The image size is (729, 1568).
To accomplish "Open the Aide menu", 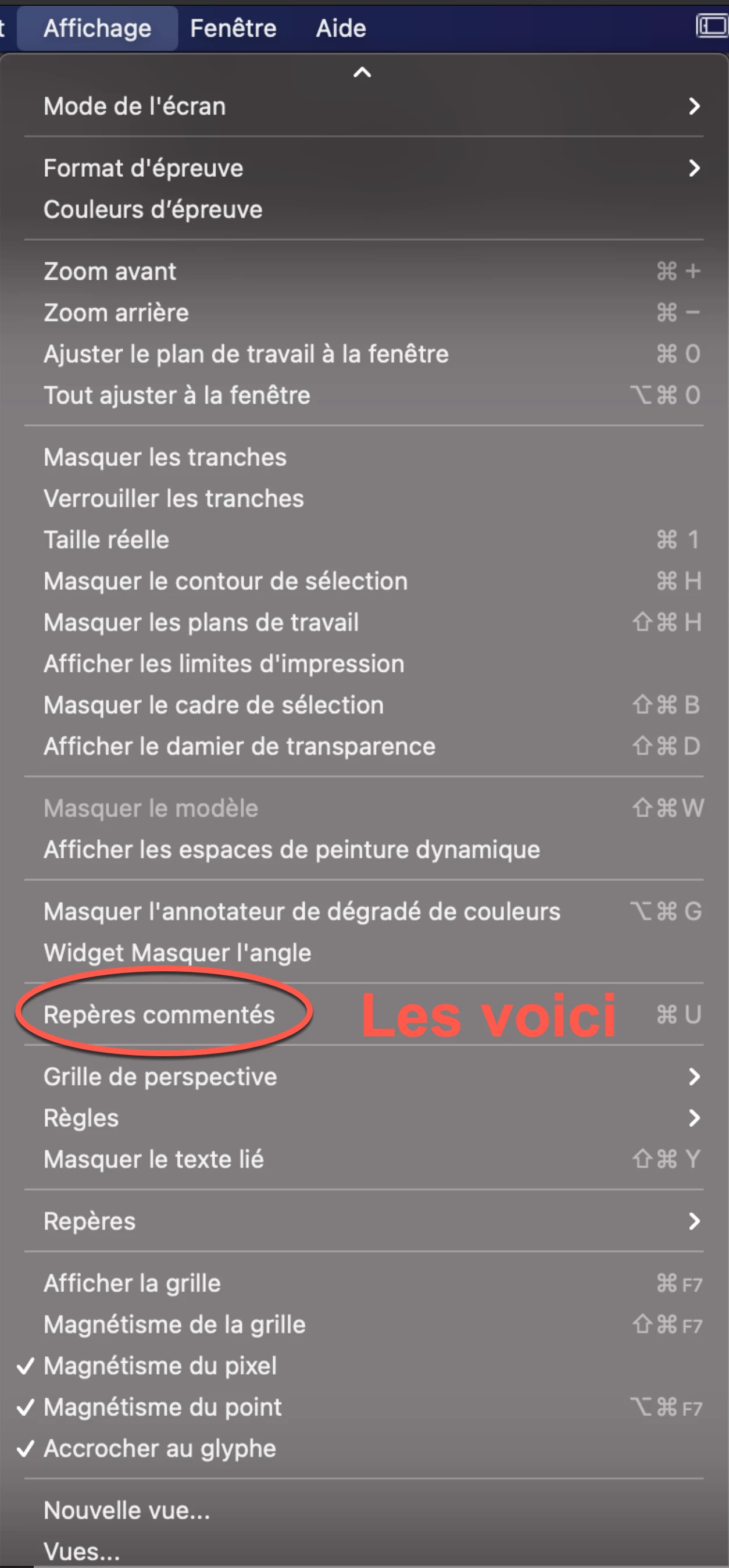I will (341, 28).
